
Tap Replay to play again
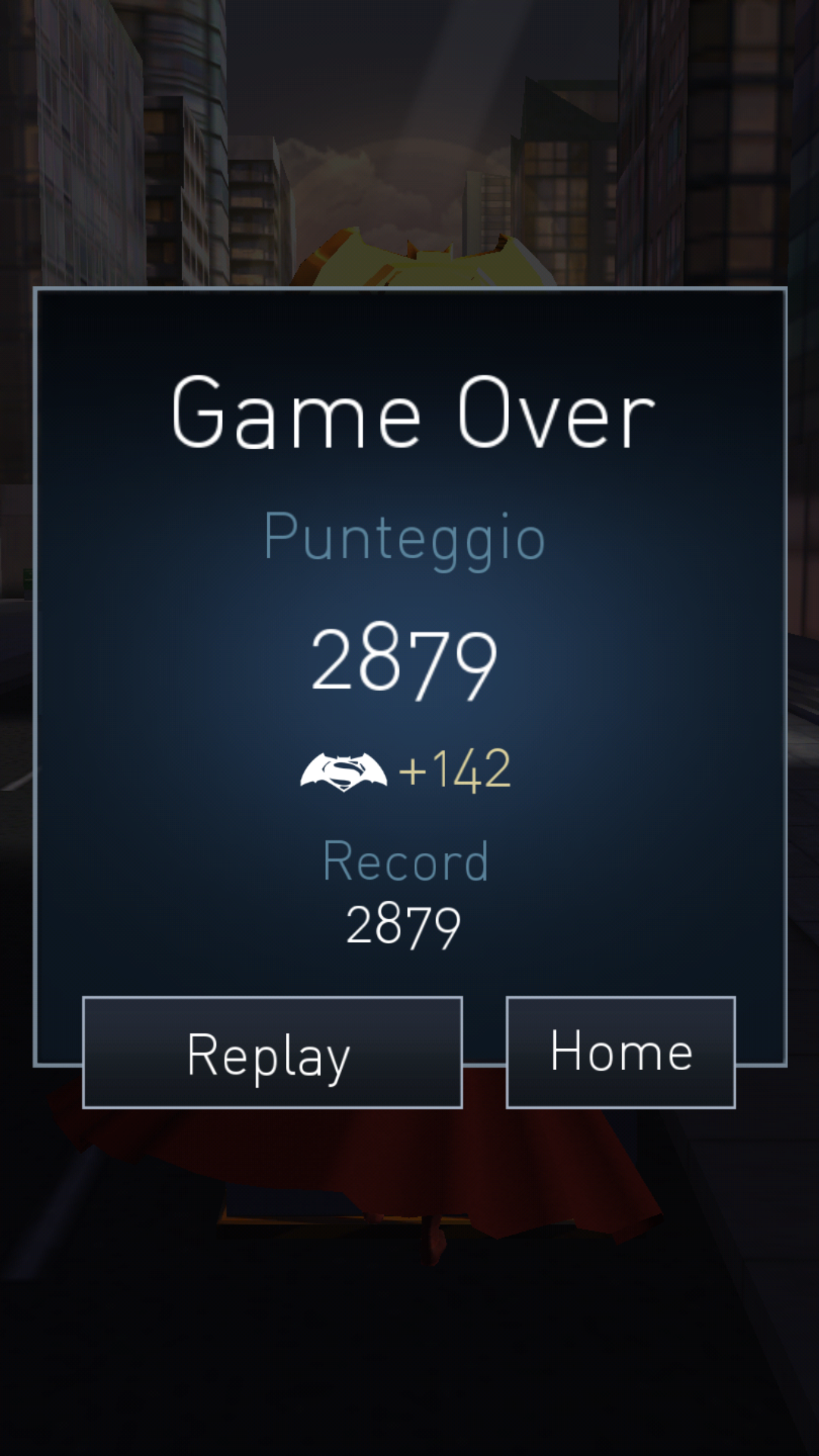tap(272, 1053)
